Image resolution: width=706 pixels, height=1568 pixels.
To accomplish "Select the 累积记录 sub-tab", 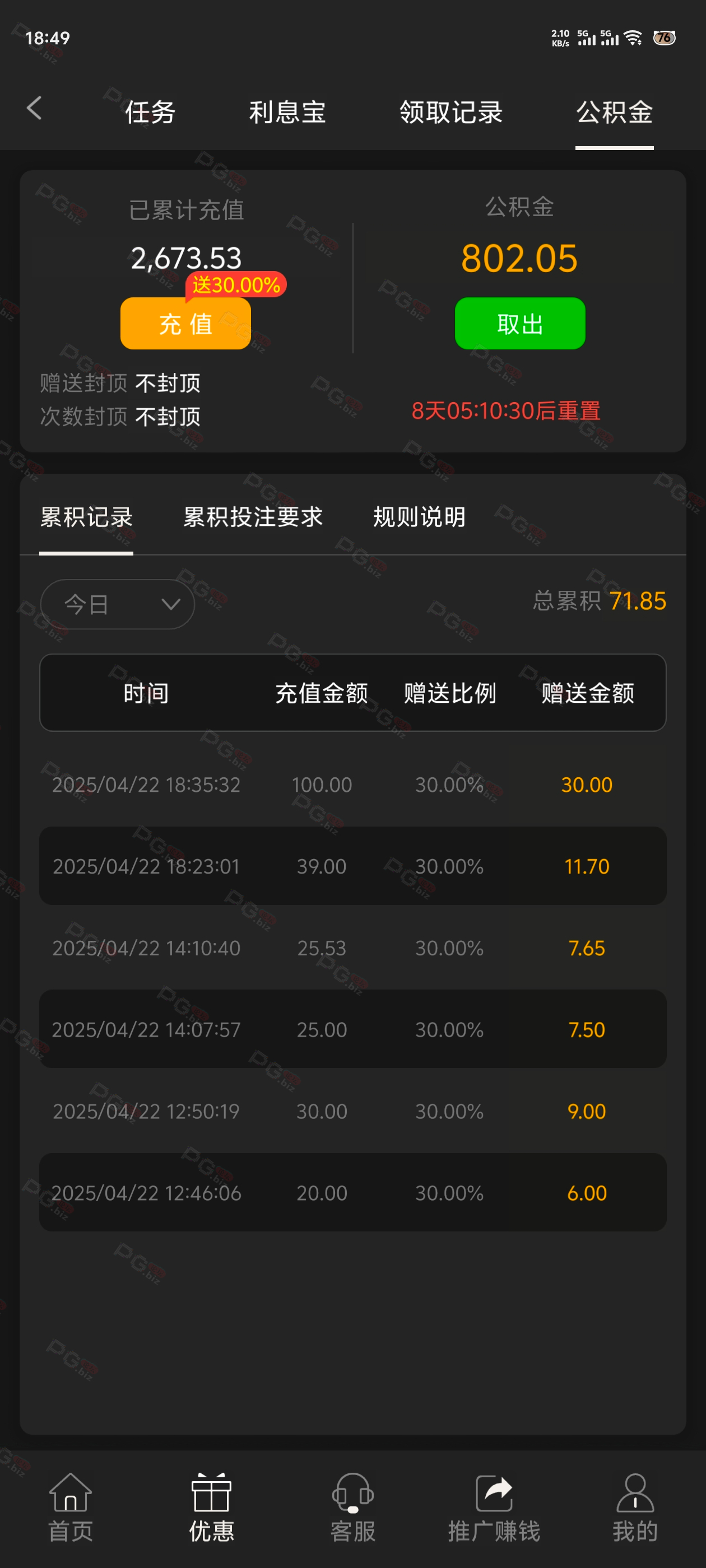I will click(86, 517).
